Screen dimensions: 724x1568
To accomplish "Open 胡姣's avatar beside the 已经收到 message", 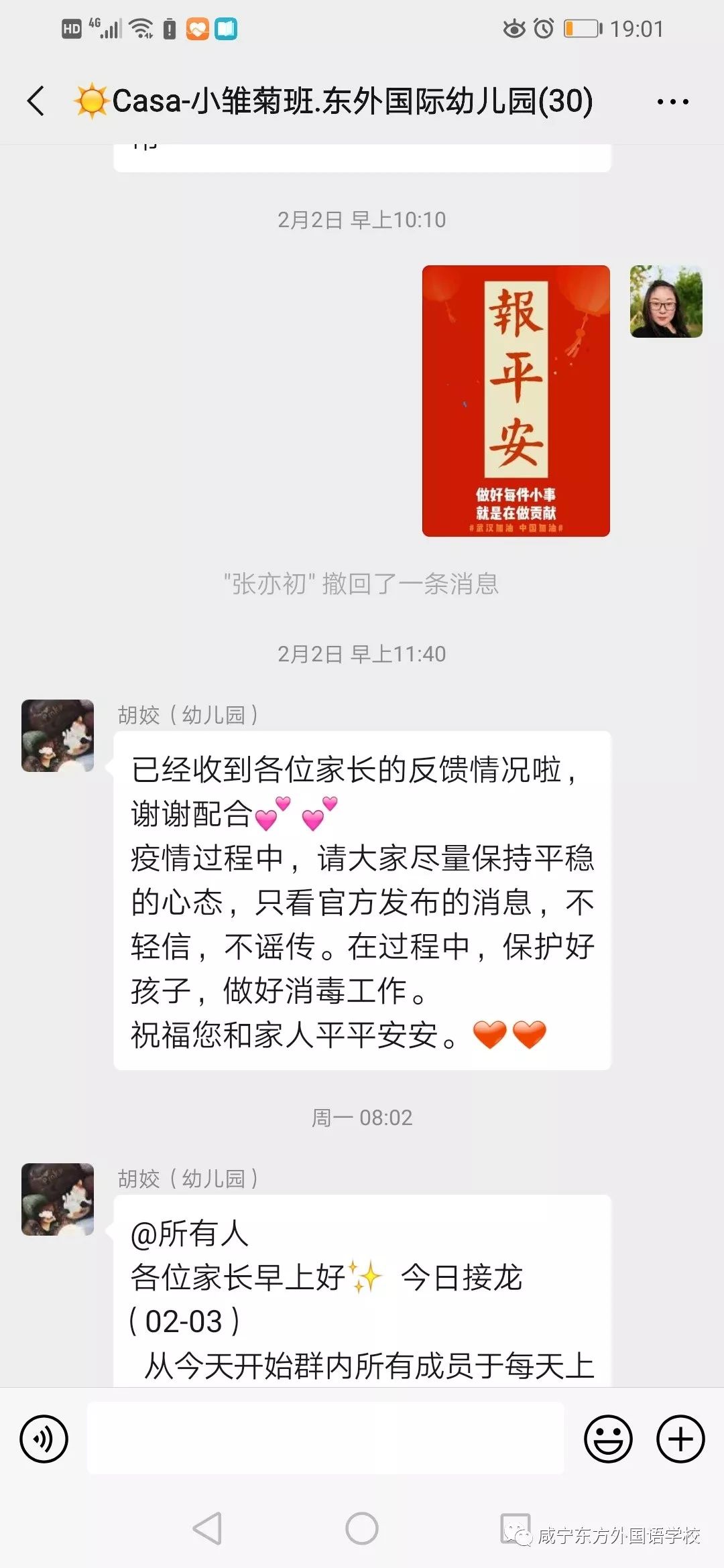I will pos(58,736).
